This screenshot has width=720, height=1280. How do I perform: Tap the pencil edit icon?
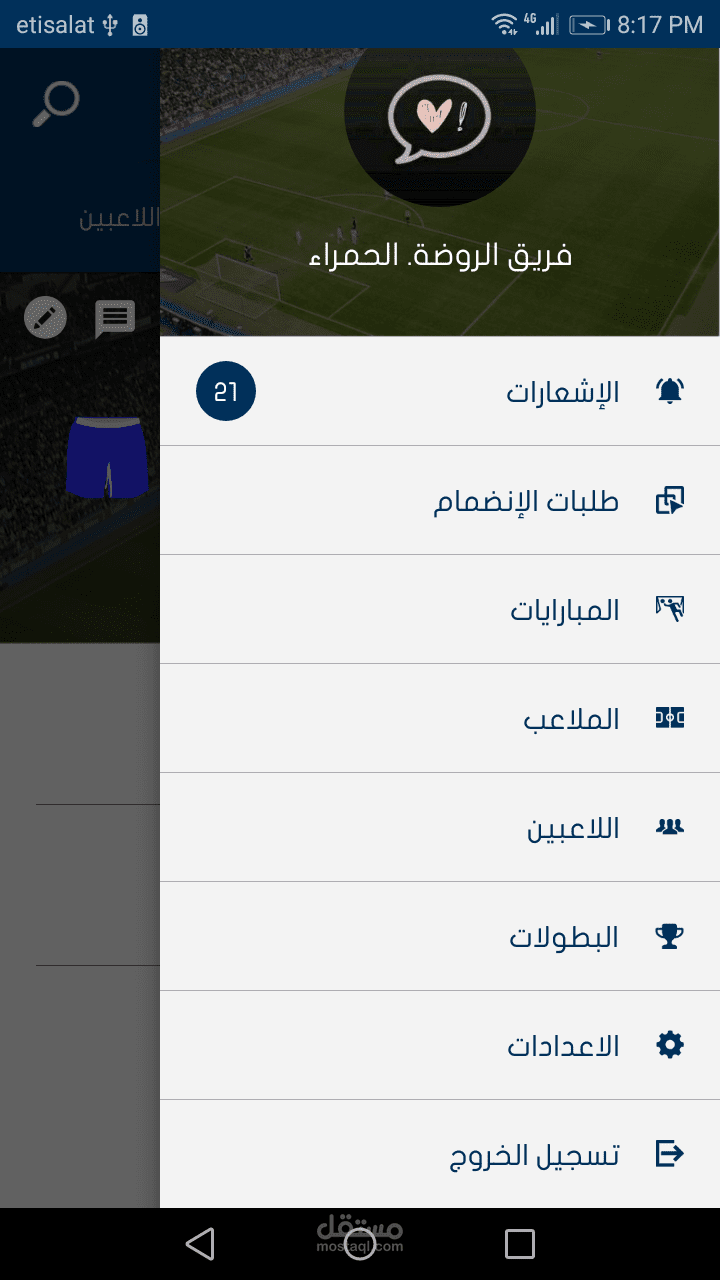coord(45,319)
